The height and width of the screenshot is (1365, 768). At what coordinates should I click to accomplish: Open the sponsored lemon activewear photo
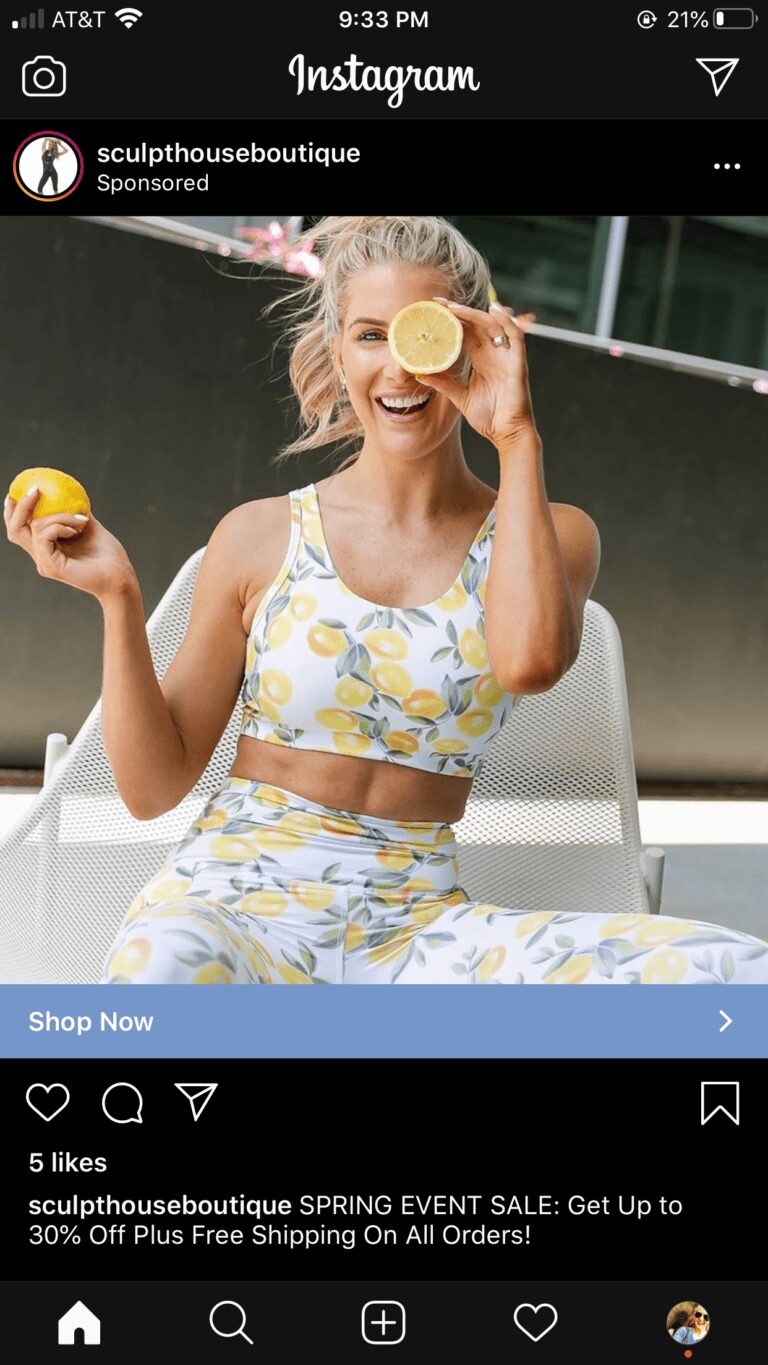[384, 600]
